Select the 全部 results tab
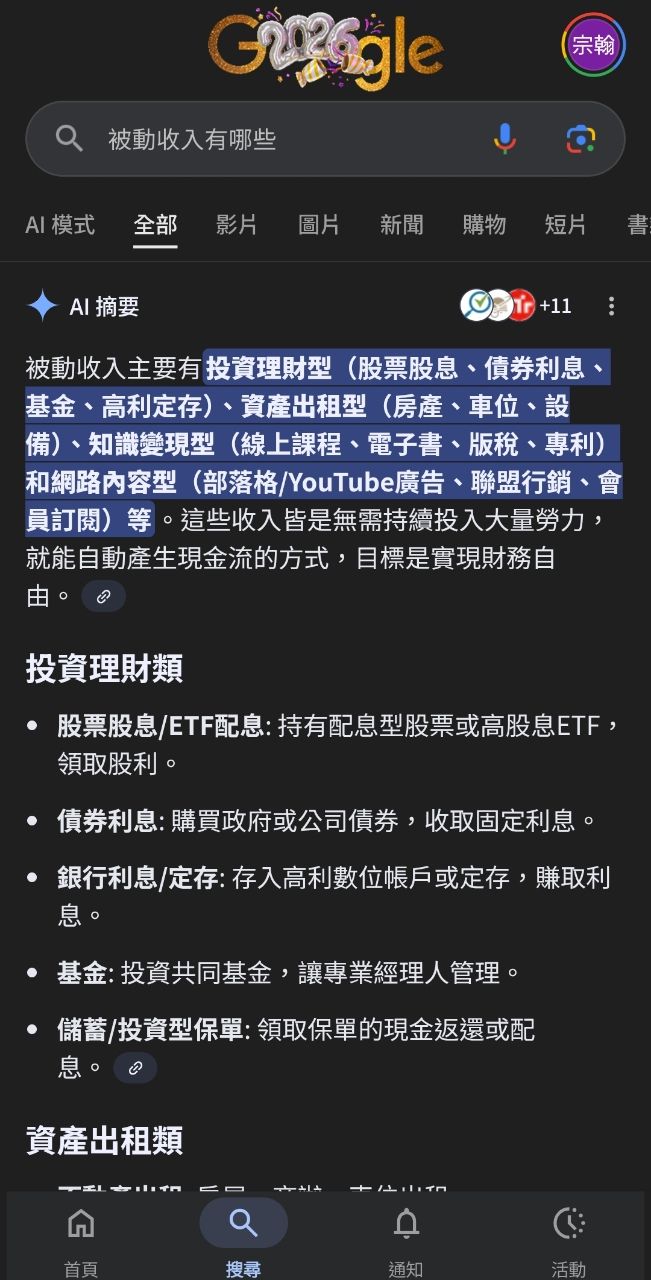Viewport: 651px width, 1280px height. (155, 225)
